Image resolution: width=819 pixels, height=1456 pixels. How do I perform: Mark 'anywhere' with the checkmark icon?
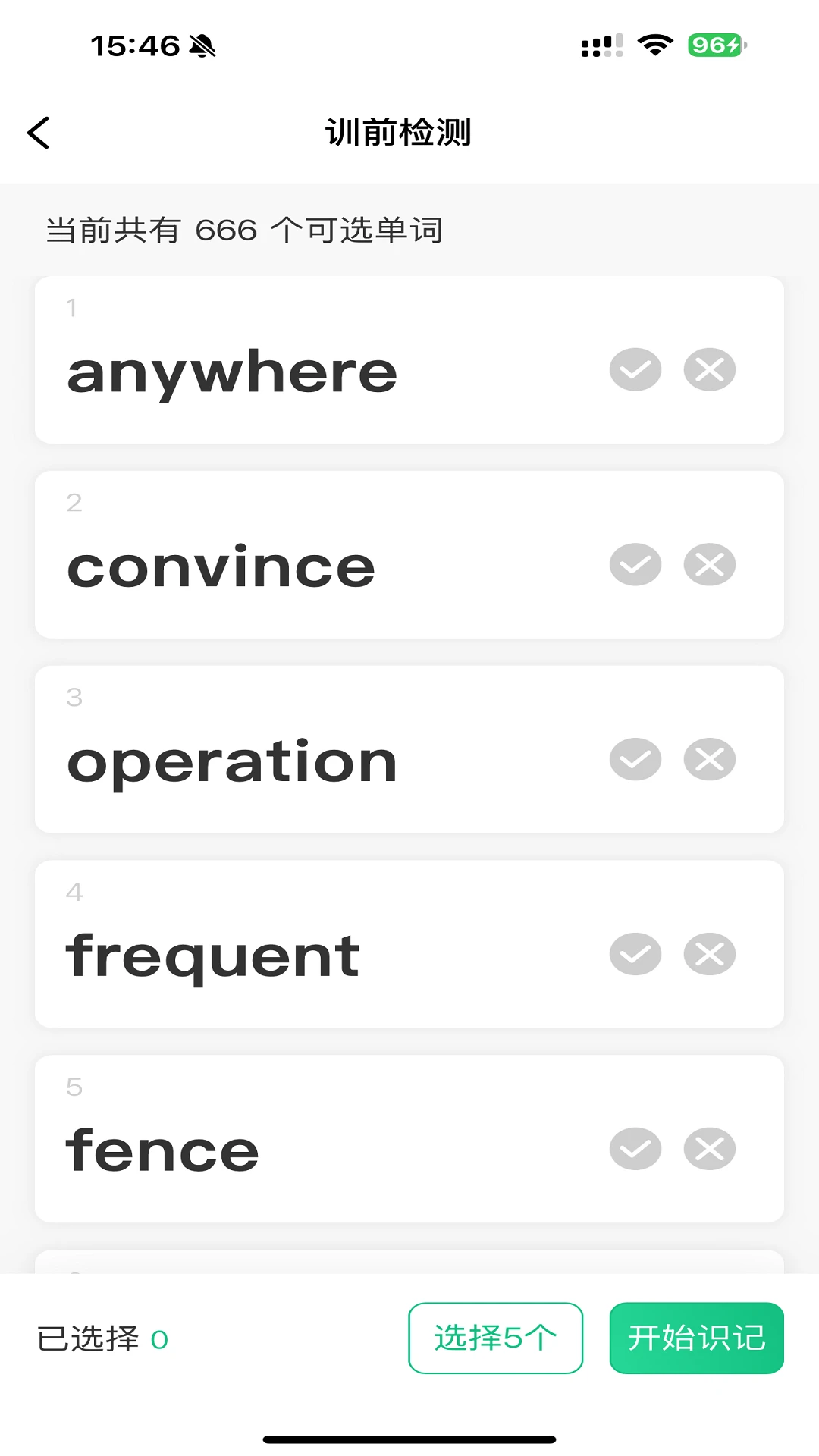(x=635, y=370)
